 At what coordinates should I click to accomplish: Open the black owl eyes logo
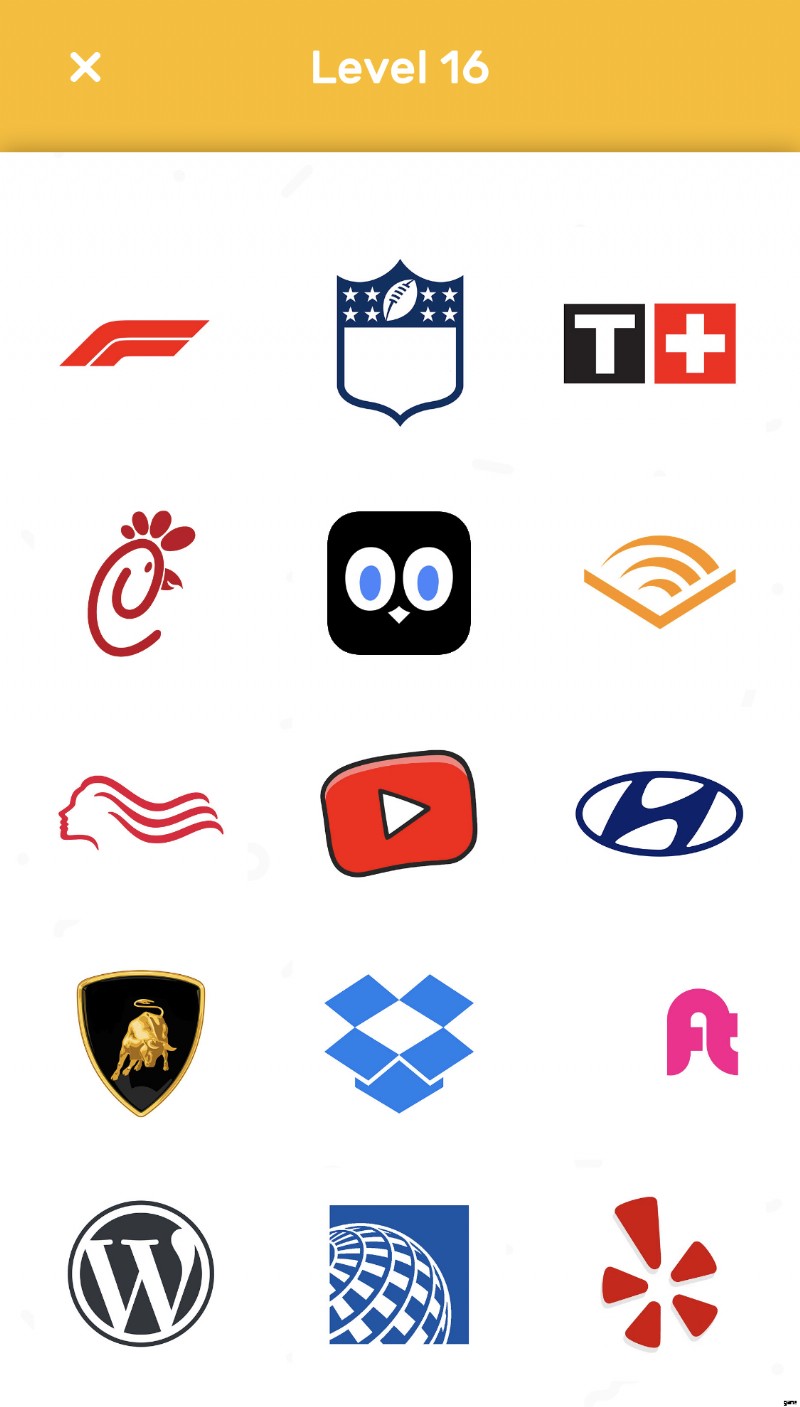click(x=399, y=583)
